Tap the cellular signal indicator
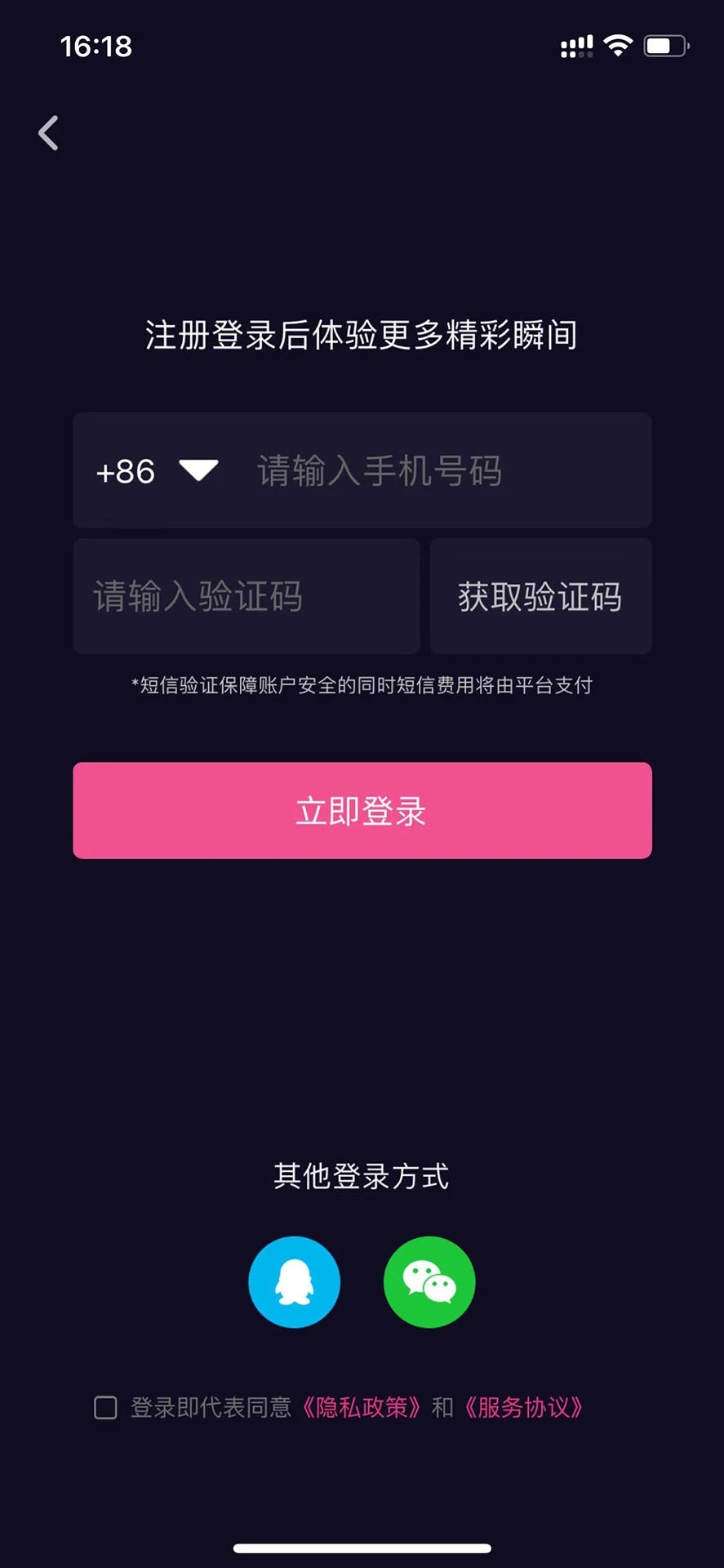 click(576, 47)
